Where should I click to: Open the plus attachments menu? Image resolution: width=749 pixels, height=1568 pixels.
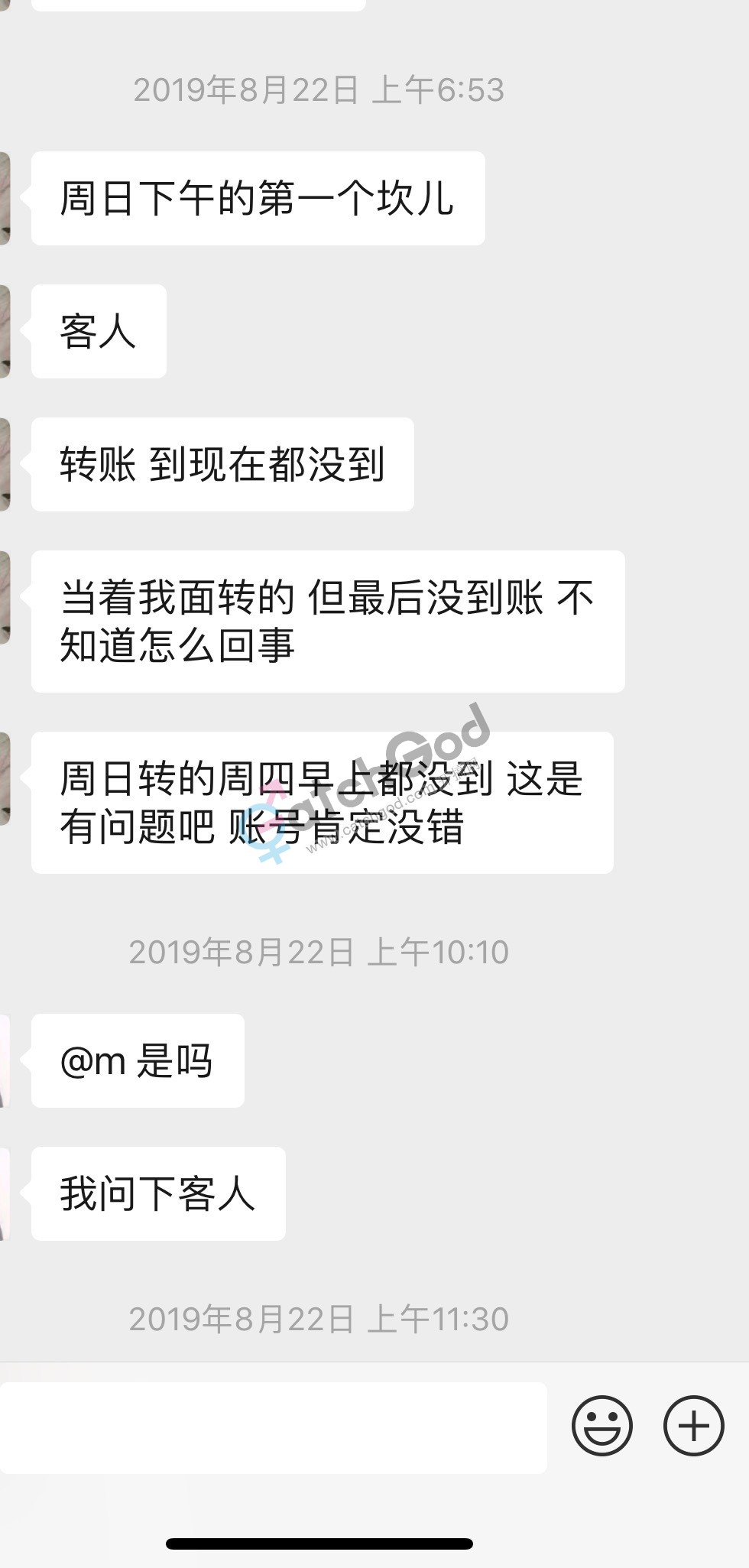pyautogui.click(x=693, y=1426)
